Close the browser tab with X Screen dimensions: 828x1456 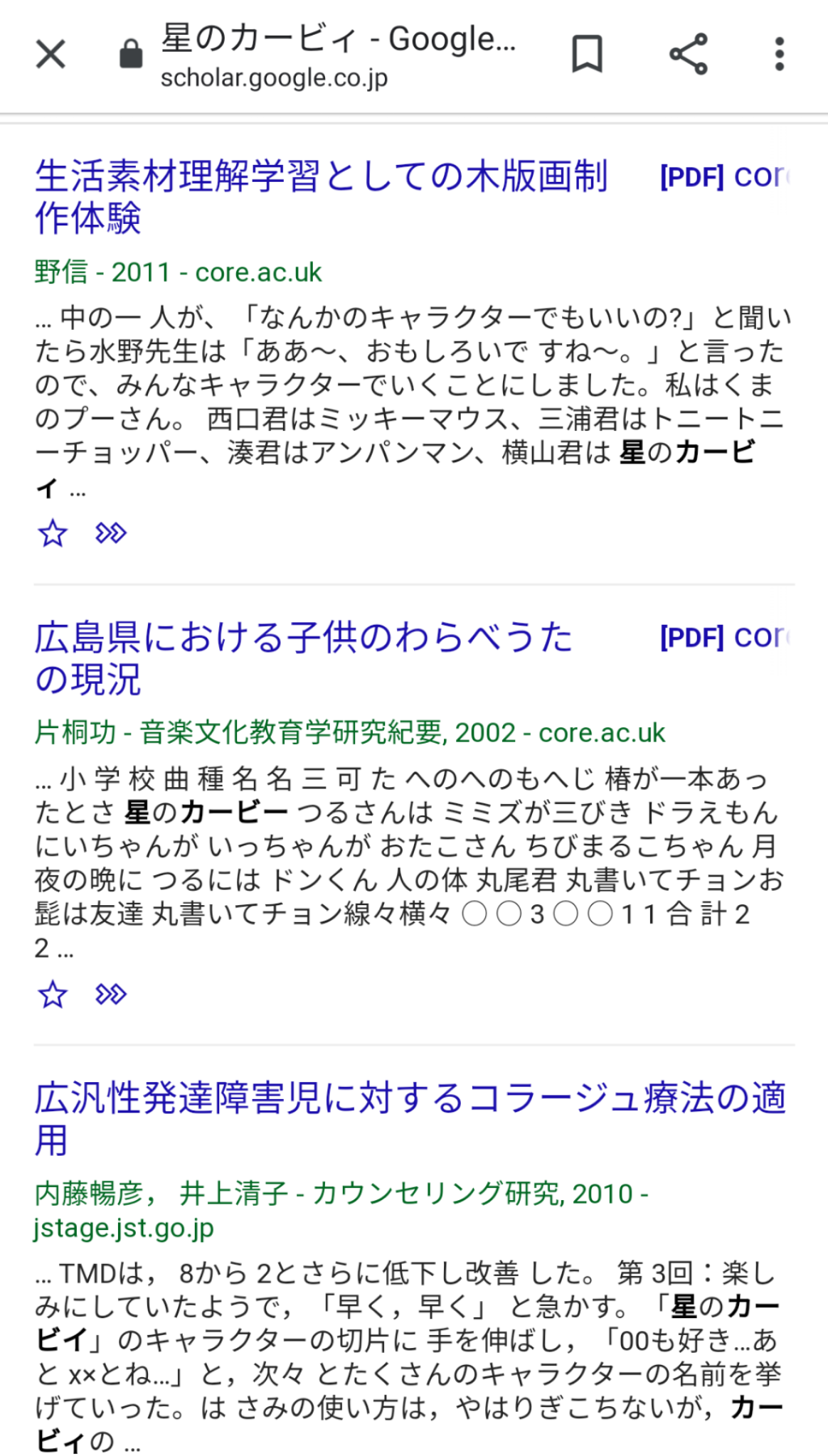tap(51, 54)
